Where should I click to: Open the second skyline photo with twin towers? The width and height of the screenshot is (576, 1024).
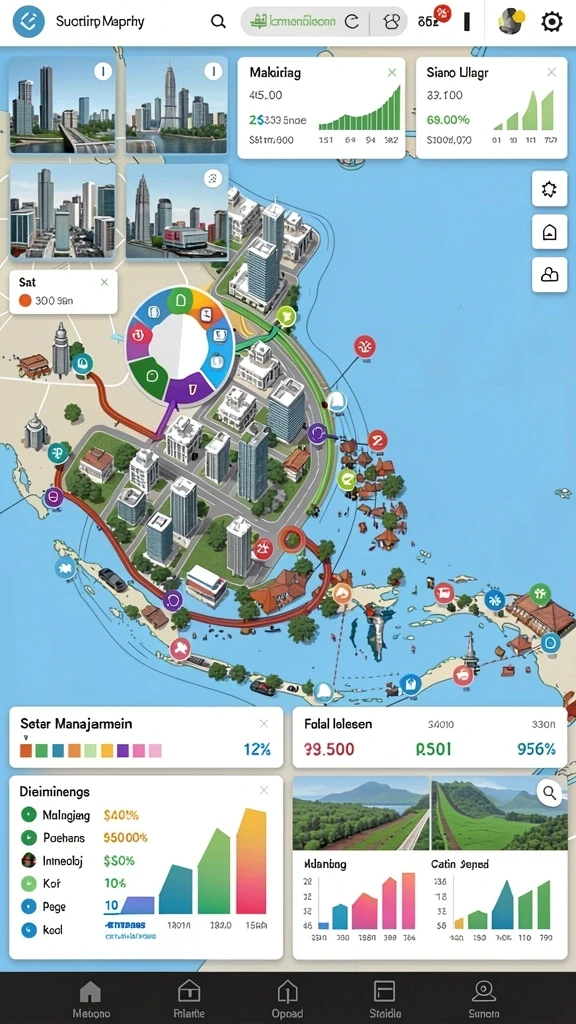[176, 104]
